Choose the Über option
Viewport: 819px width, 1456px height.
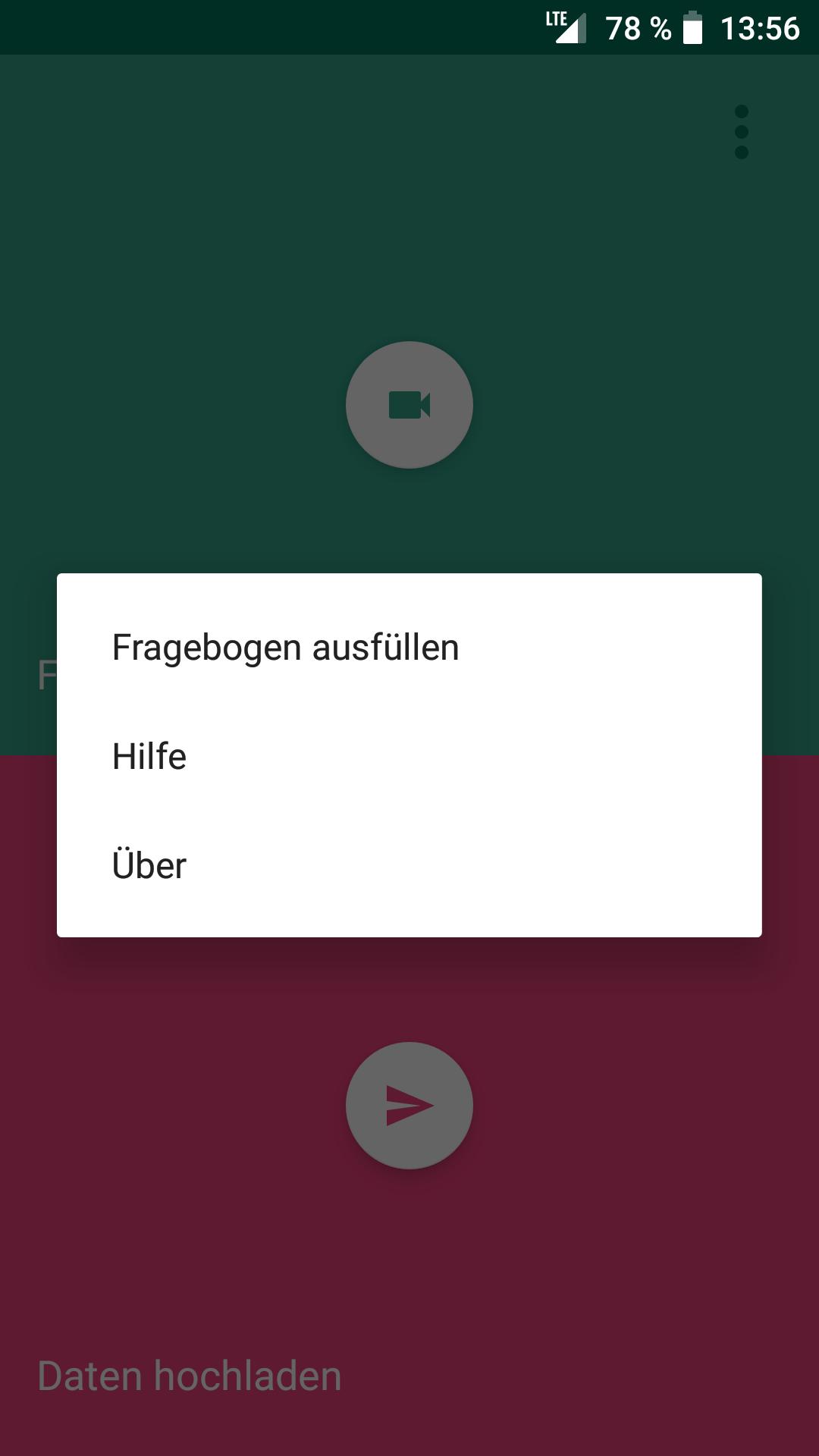(149, 865)
